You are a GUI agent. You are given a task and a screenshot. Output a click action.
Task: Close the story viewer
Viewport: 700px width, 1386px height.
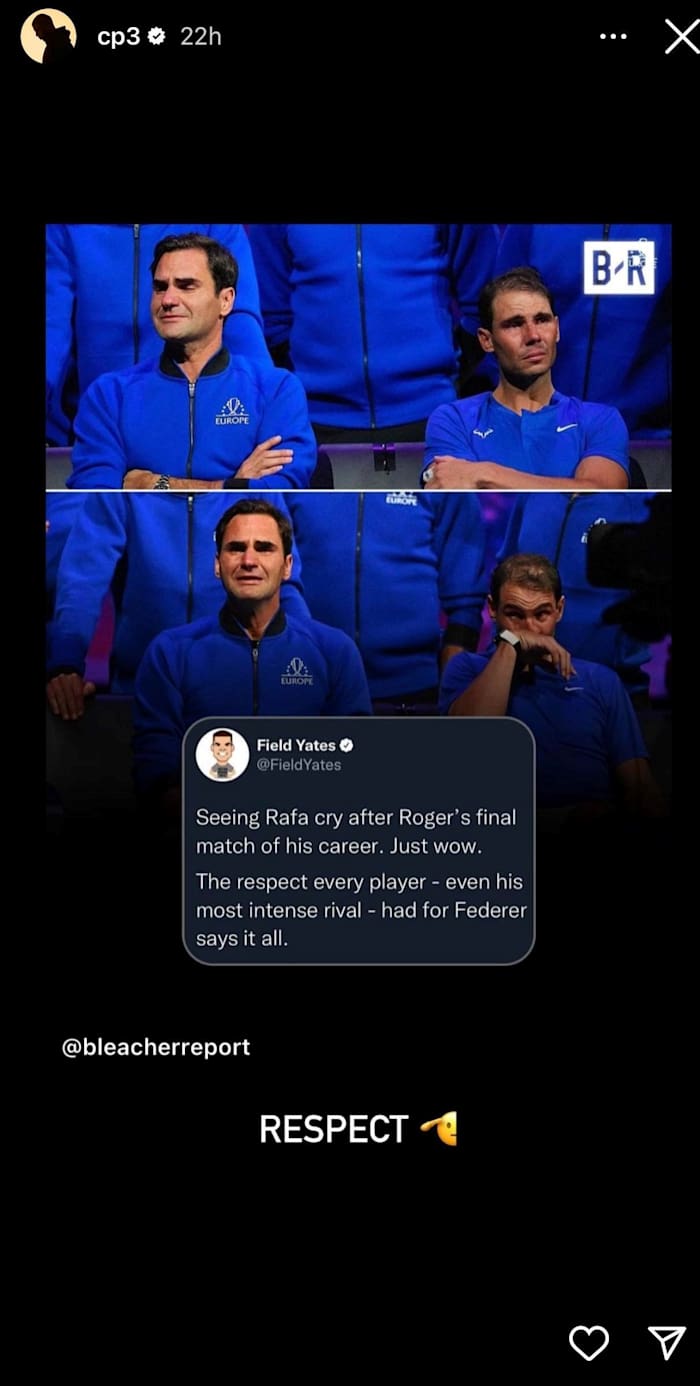(x=681, y=37)
